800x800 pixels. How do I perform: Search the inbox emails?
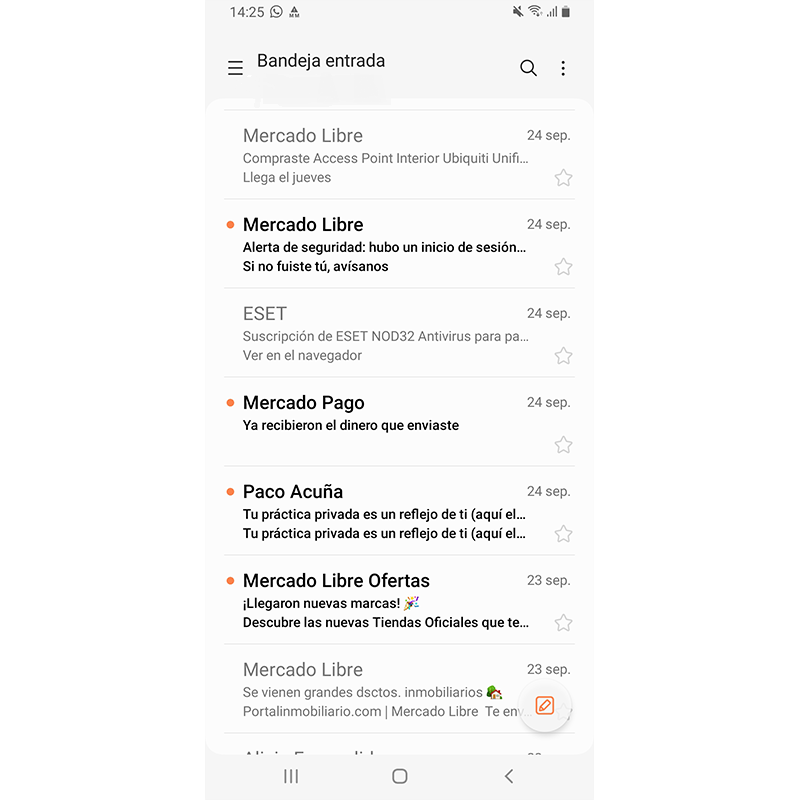(x=528, y=68)
